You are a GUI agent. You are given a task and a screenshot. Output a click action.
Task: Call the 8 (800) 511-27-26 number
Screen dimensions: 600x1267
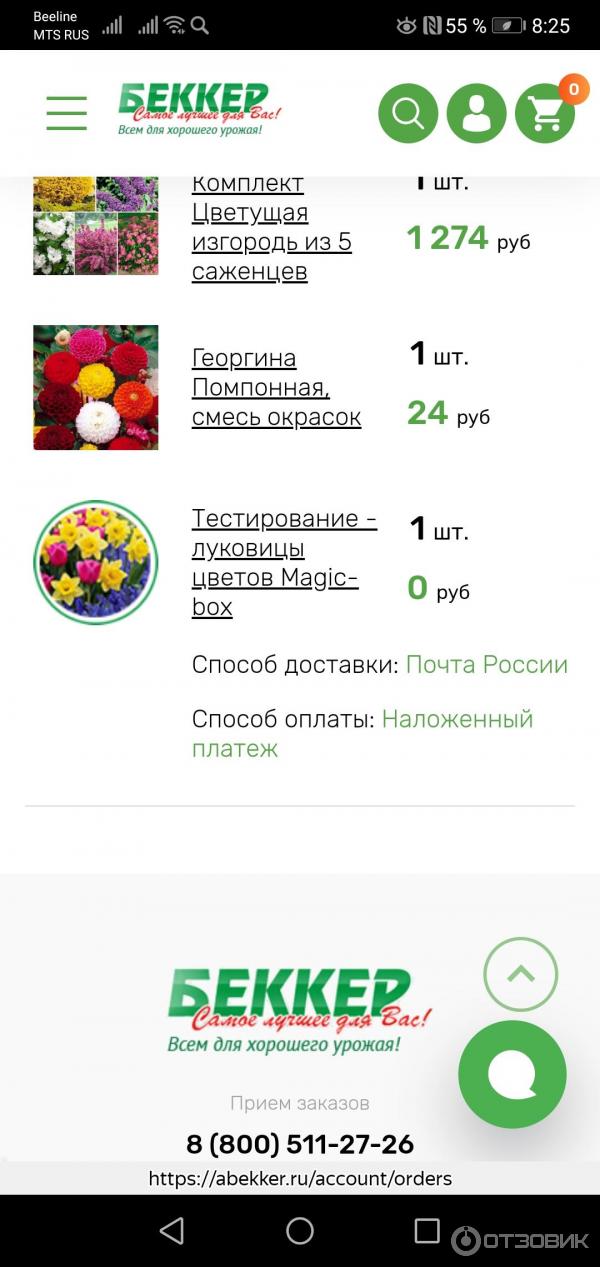300,1144
